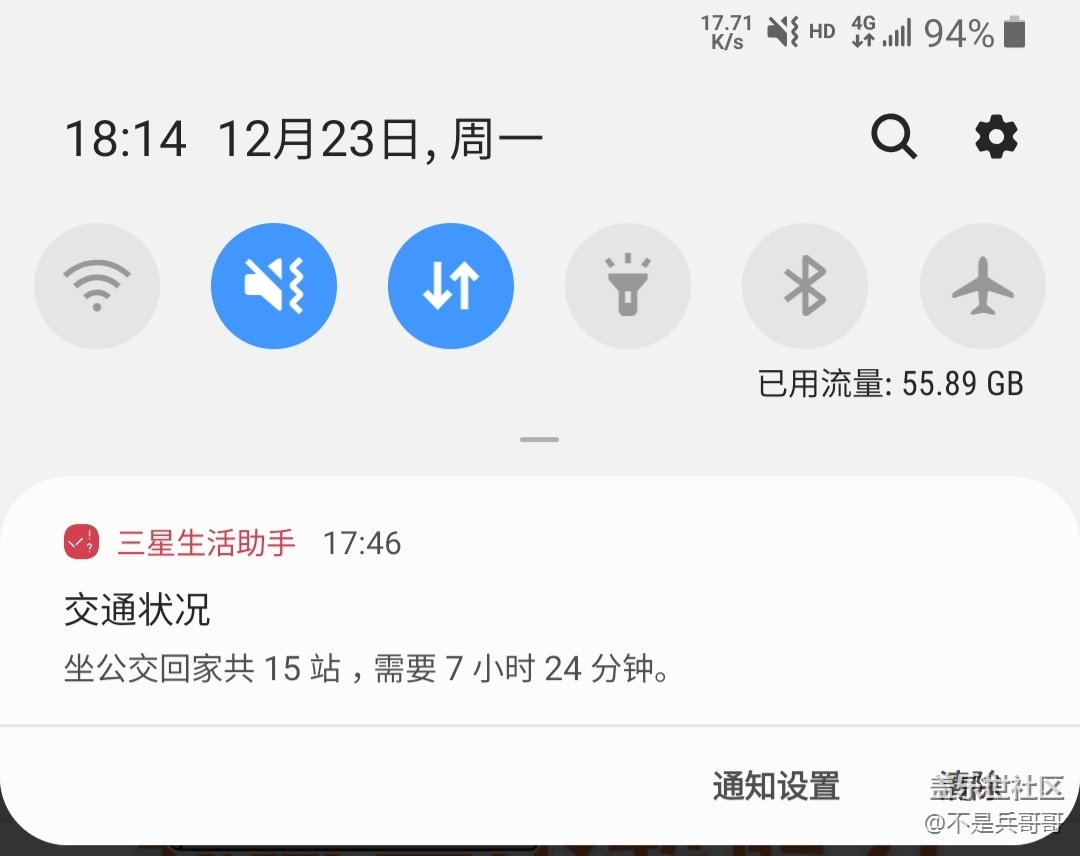
Task: Enable airplane mode
Action: pos(982,286)
